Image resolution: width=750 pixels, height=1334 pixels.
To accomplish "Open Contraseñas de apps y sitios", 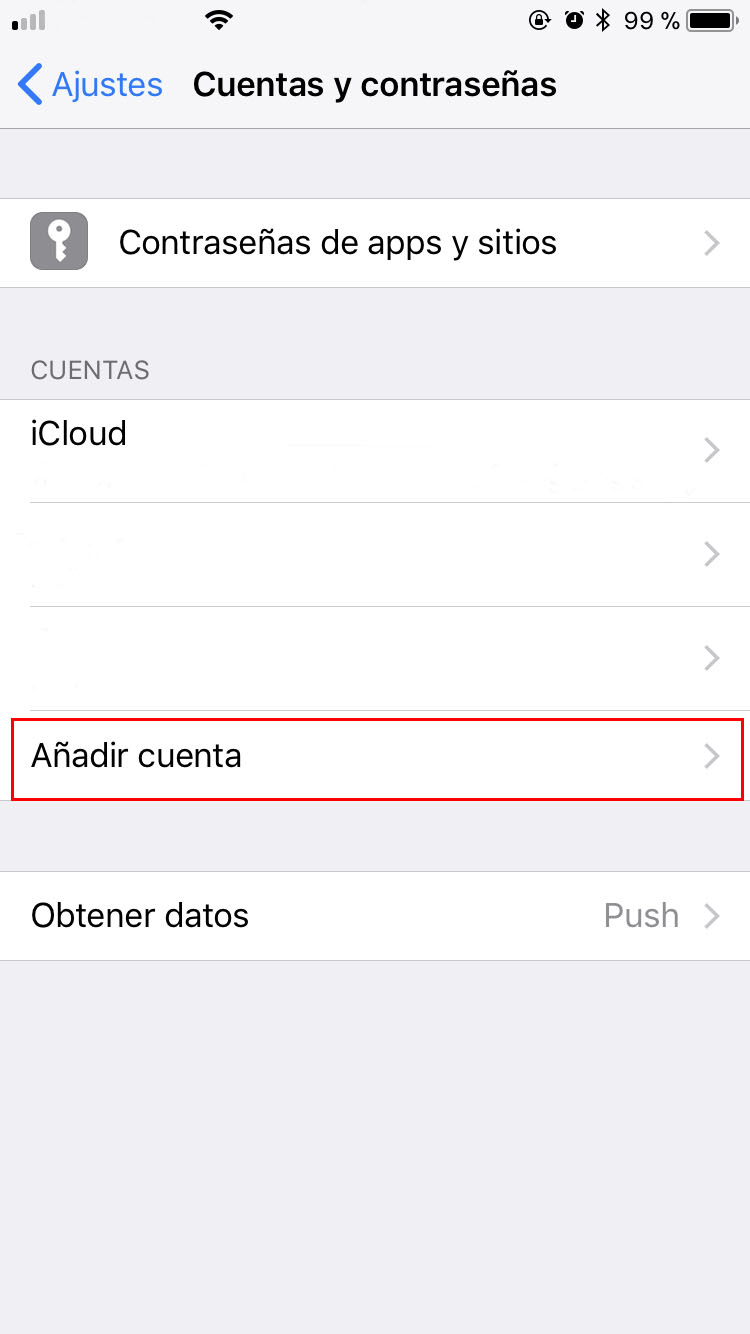I will pos(375,243).
